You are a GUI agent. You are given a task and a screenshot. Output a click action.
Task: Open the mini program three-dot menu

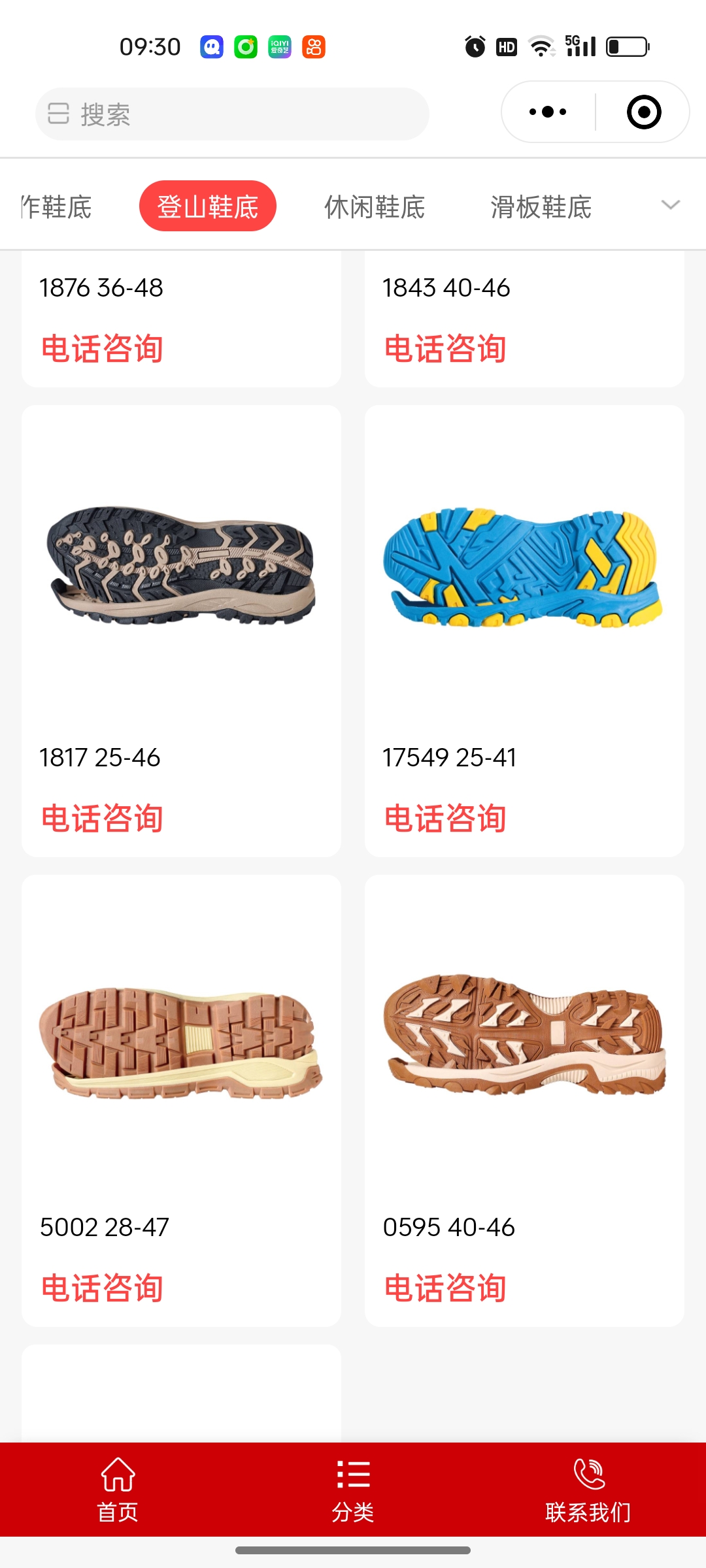coord(548,112)
